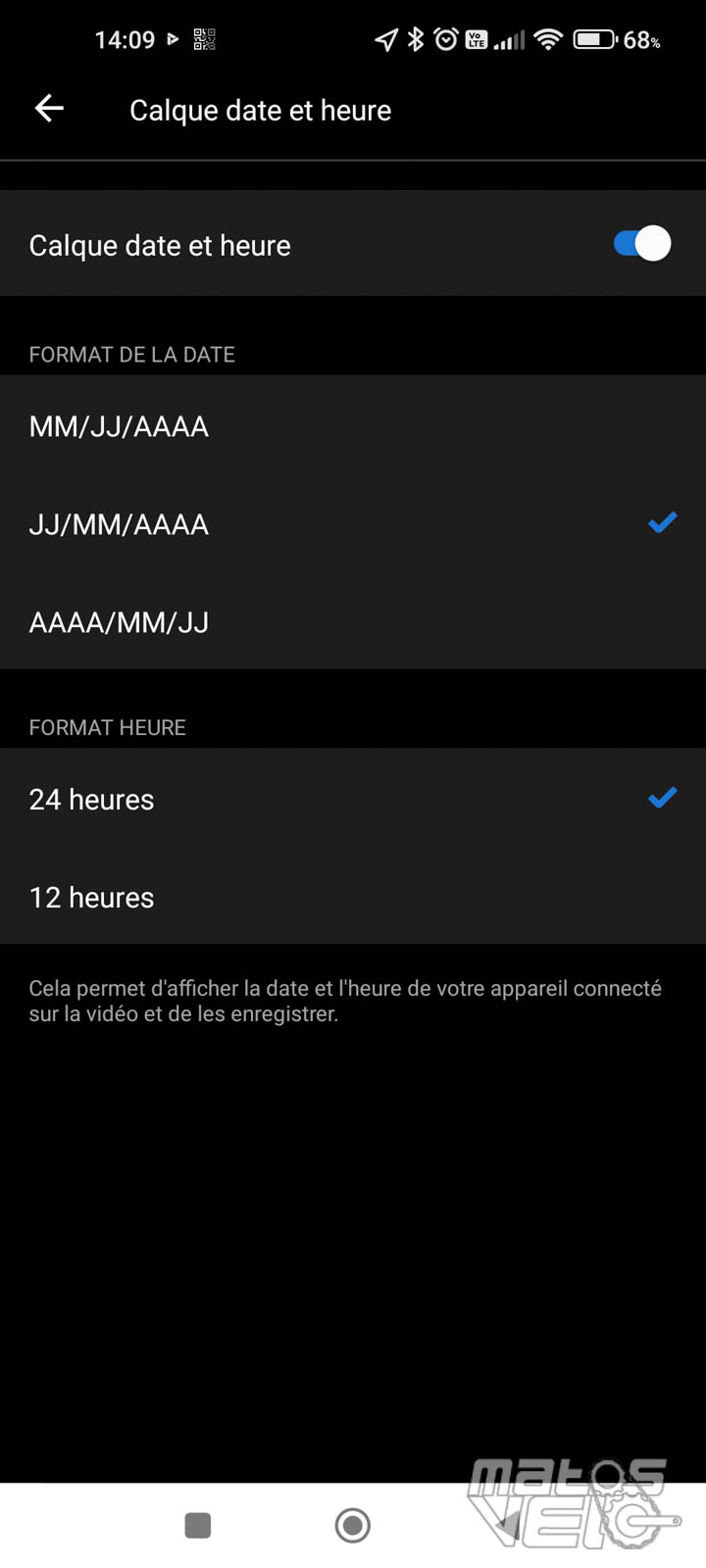Image resolution: width=706 pixels, height=1568 pixels.
Task: Select the 24 heures time format
Action: pos(353,799)
